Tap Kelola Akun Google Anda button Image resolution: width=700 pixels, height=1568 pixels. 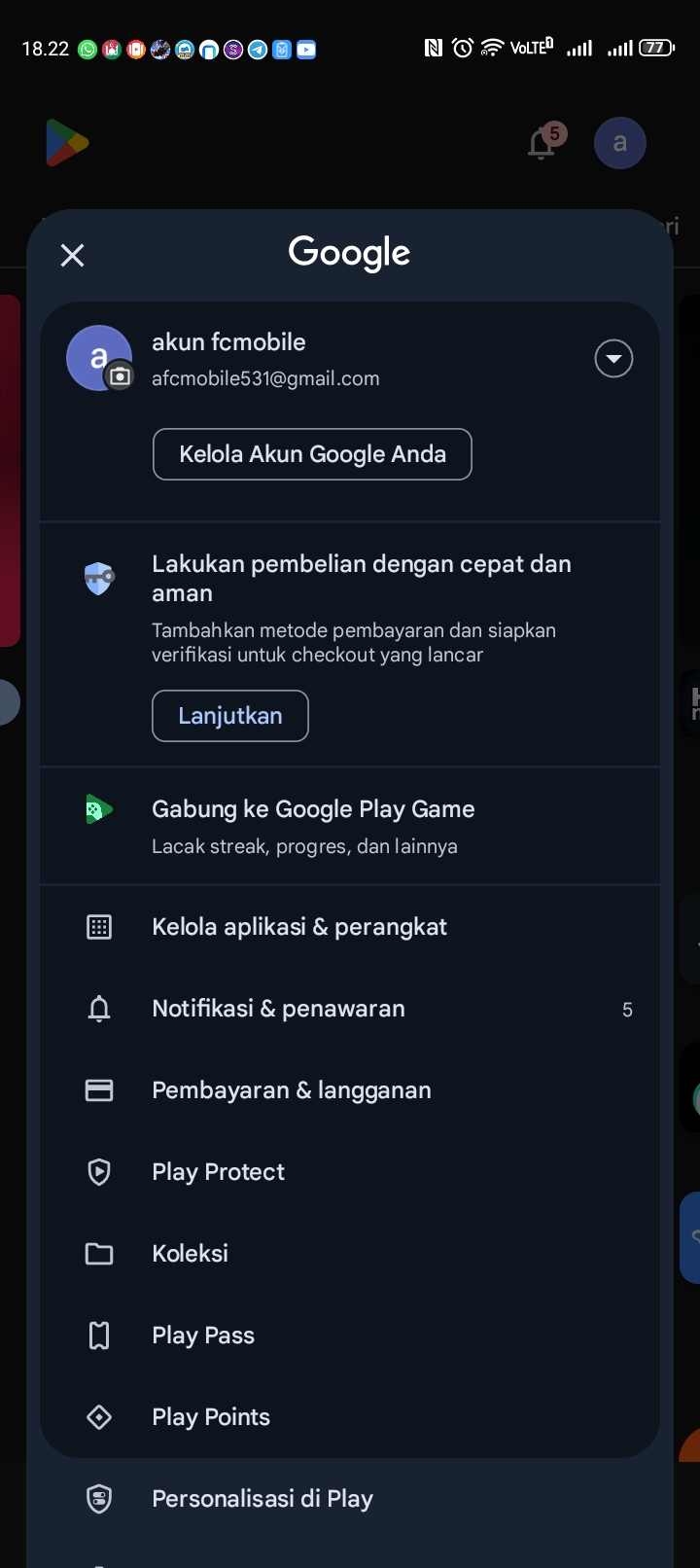click(312, 454)
